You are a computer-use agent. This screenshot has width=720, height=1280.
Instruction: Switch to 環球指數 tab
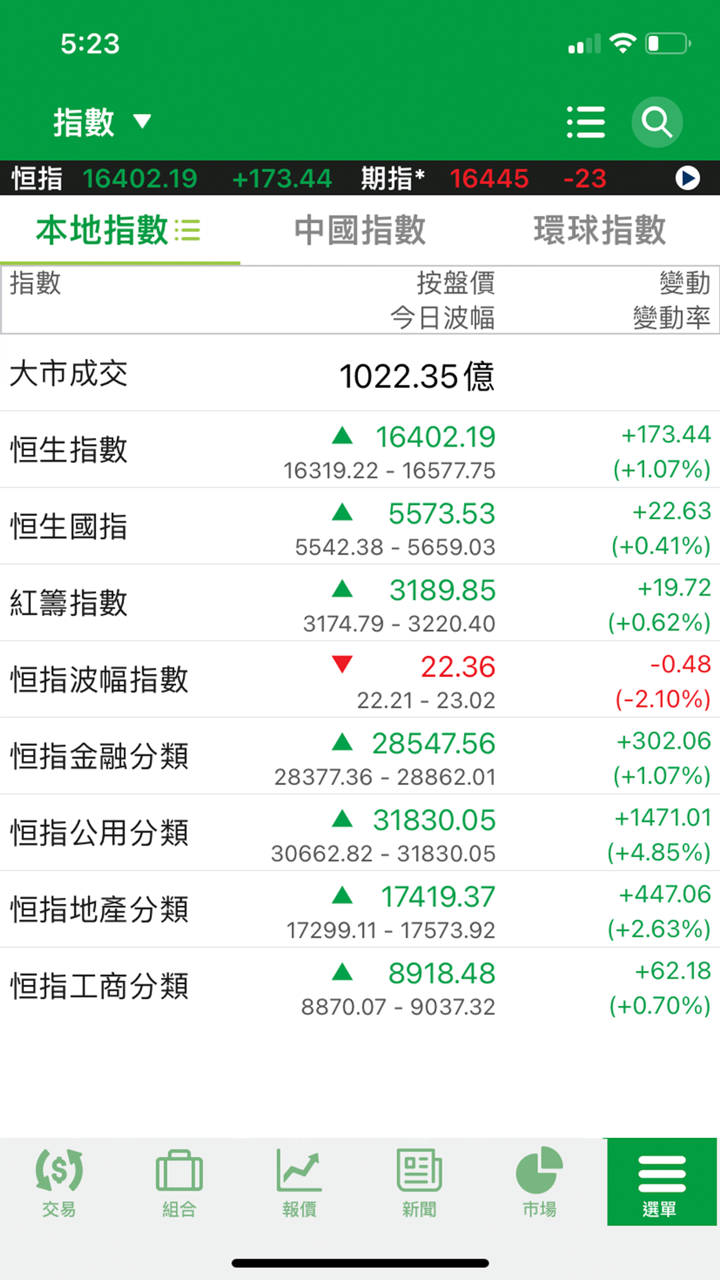tap(599, 230)
